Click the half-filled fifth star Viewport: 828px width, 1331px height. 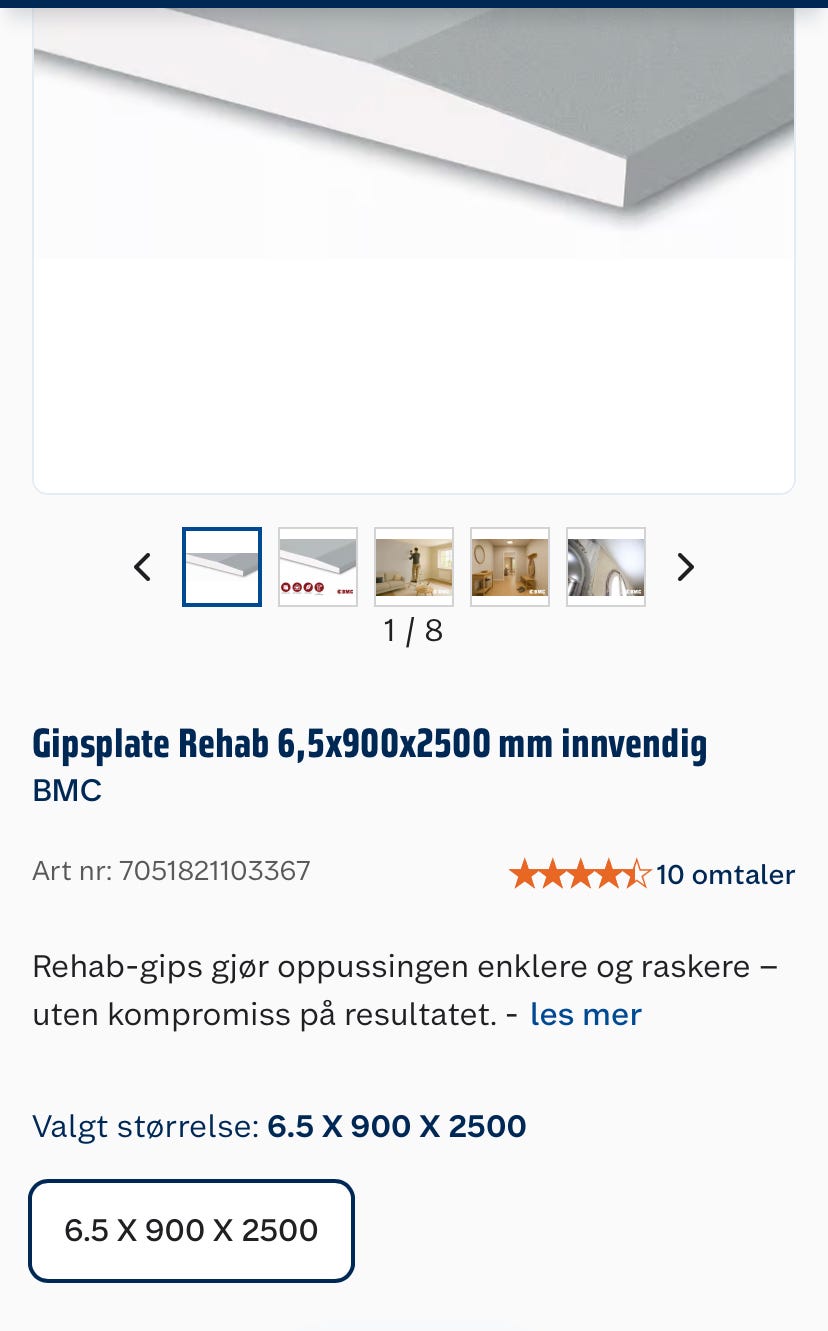[637, 873]
